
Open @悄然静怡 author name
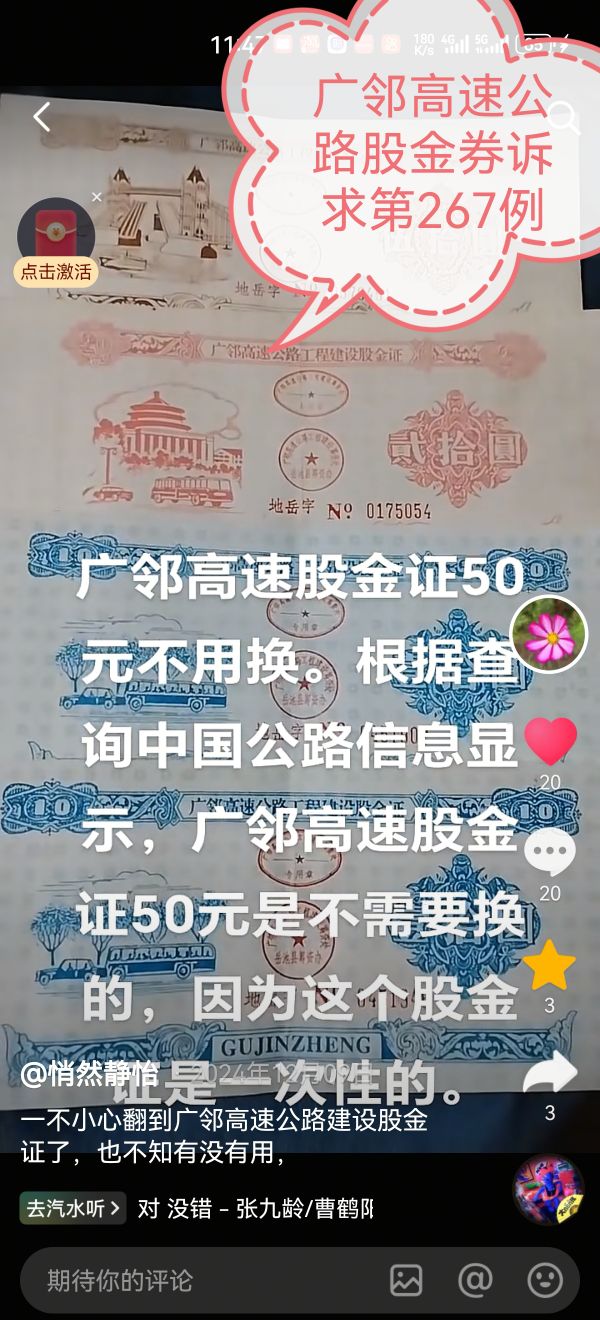[x=90, y=1075]
